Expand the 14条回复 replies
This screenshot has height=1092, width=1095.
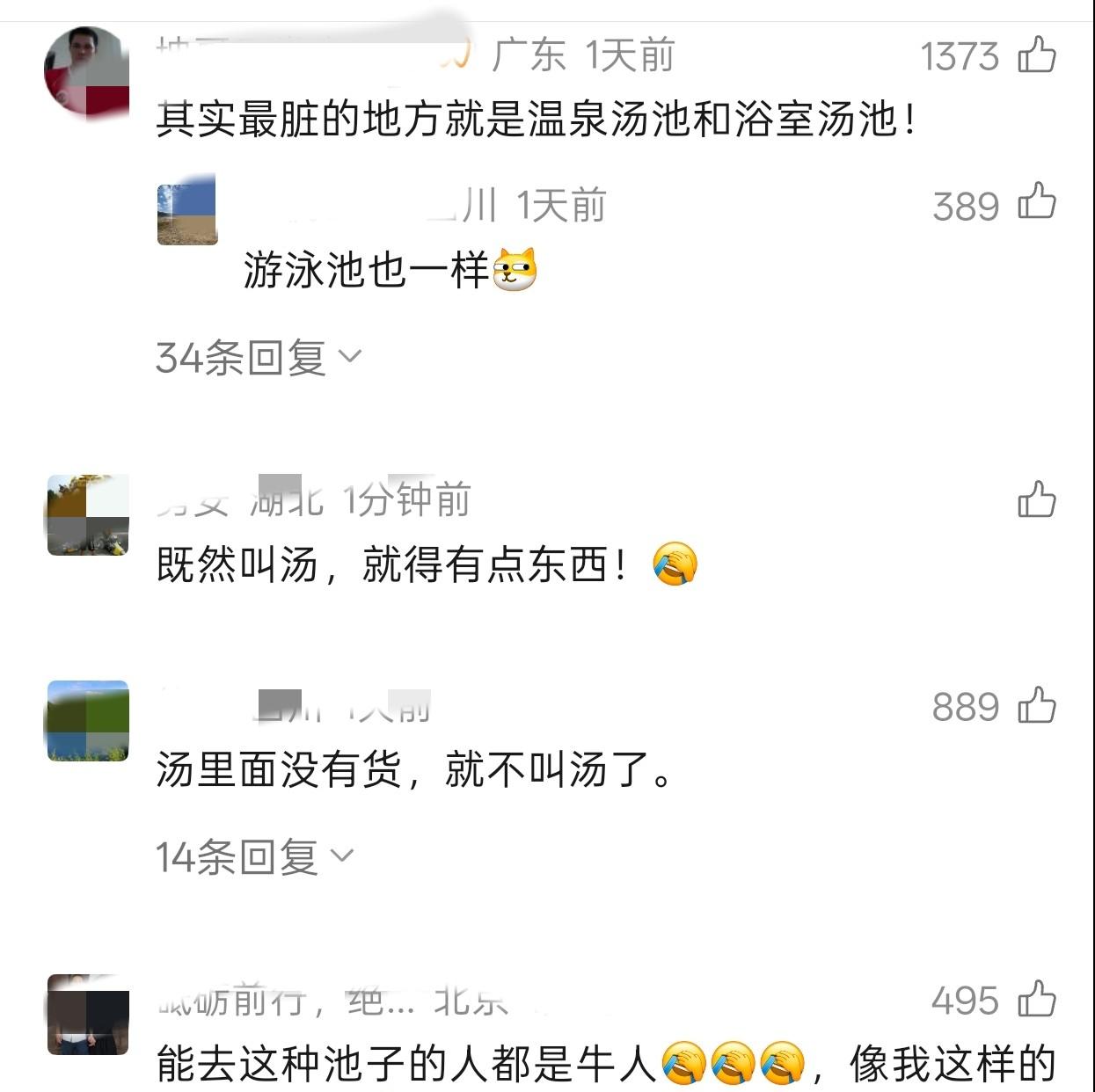coord(254,856)
